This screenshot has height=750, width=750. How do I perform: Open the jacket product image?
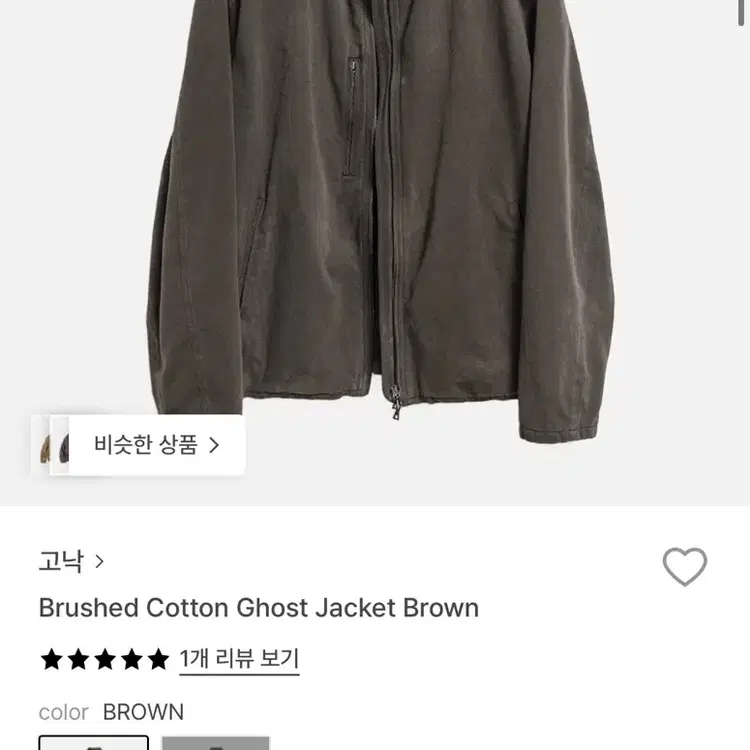pos(380,220)
